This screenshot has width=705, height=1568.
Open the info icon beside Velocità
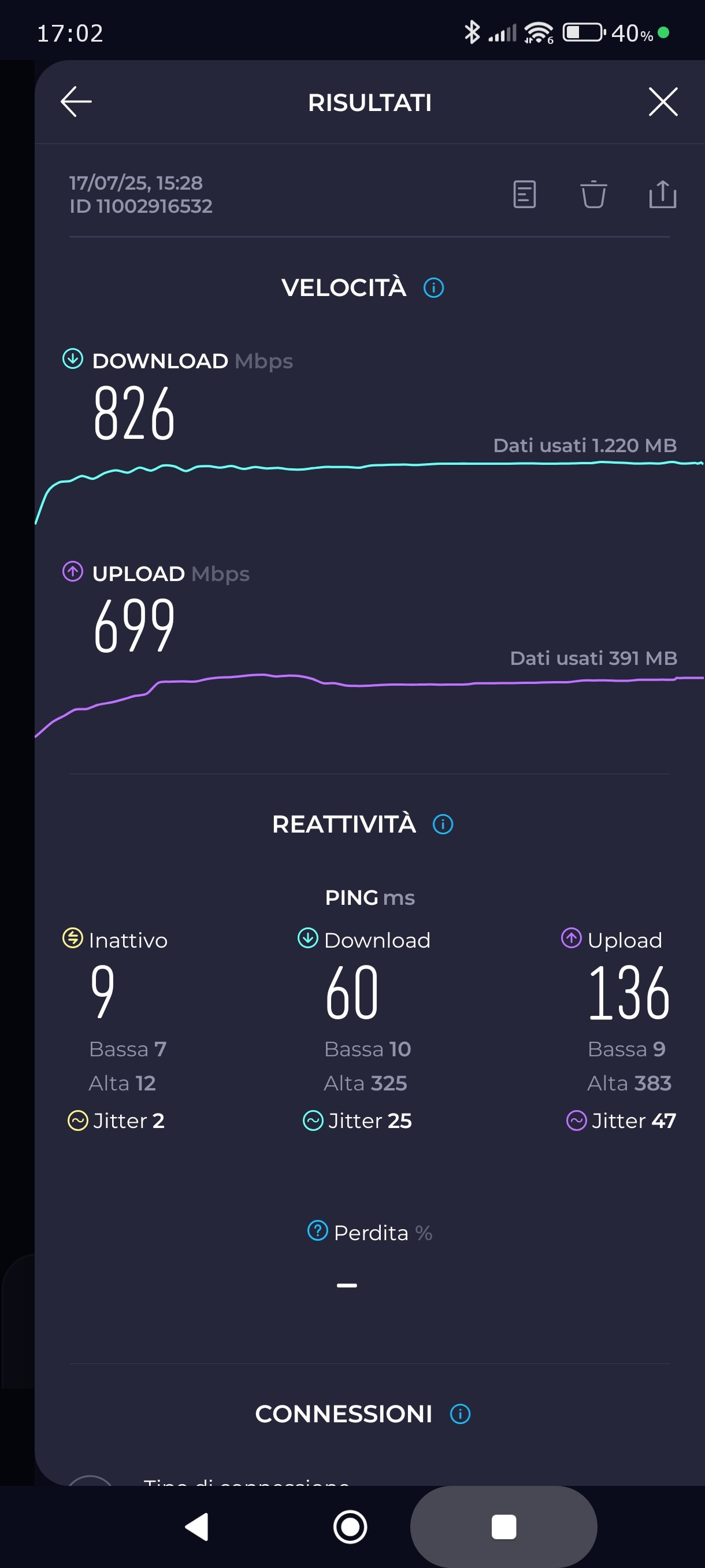click(434, 288)
